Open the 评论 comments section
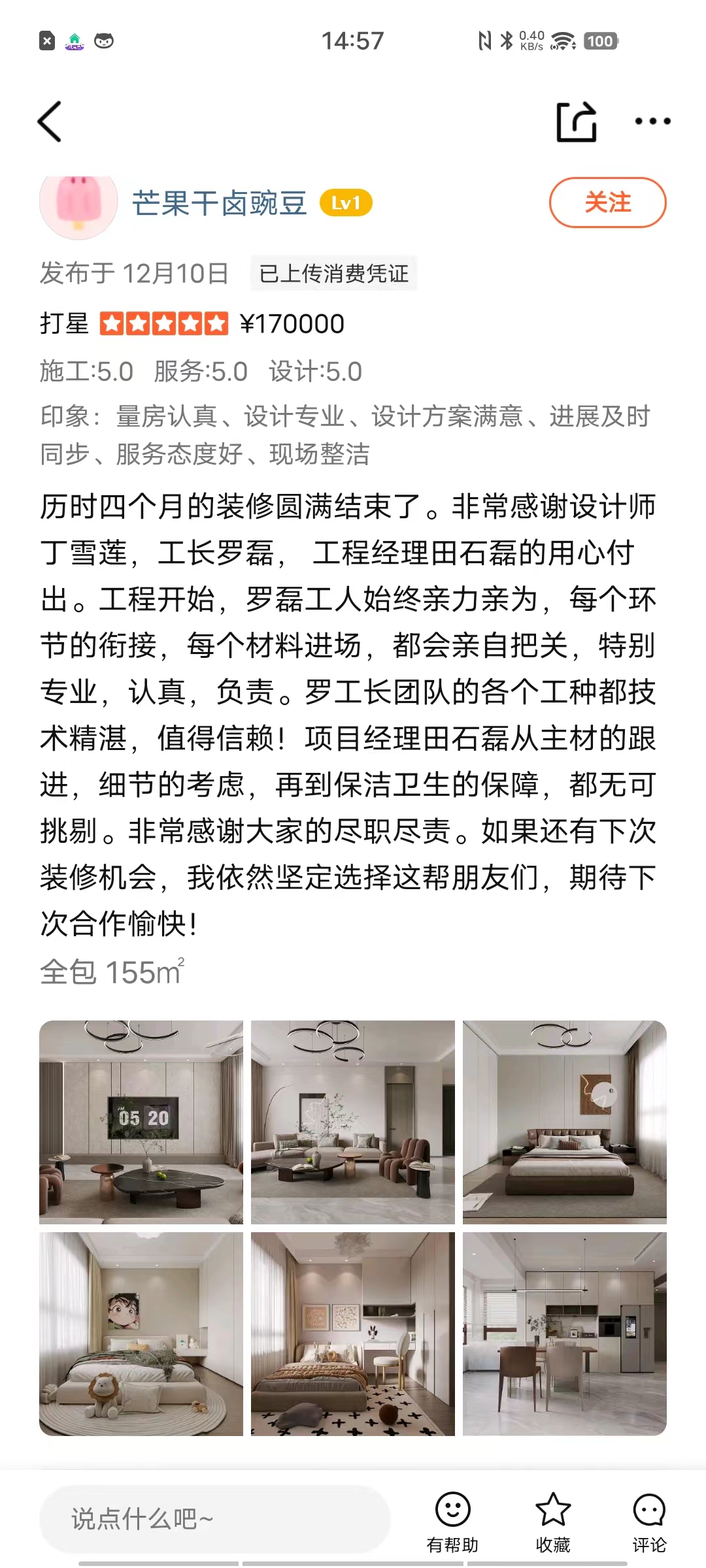 point(649,1522)
